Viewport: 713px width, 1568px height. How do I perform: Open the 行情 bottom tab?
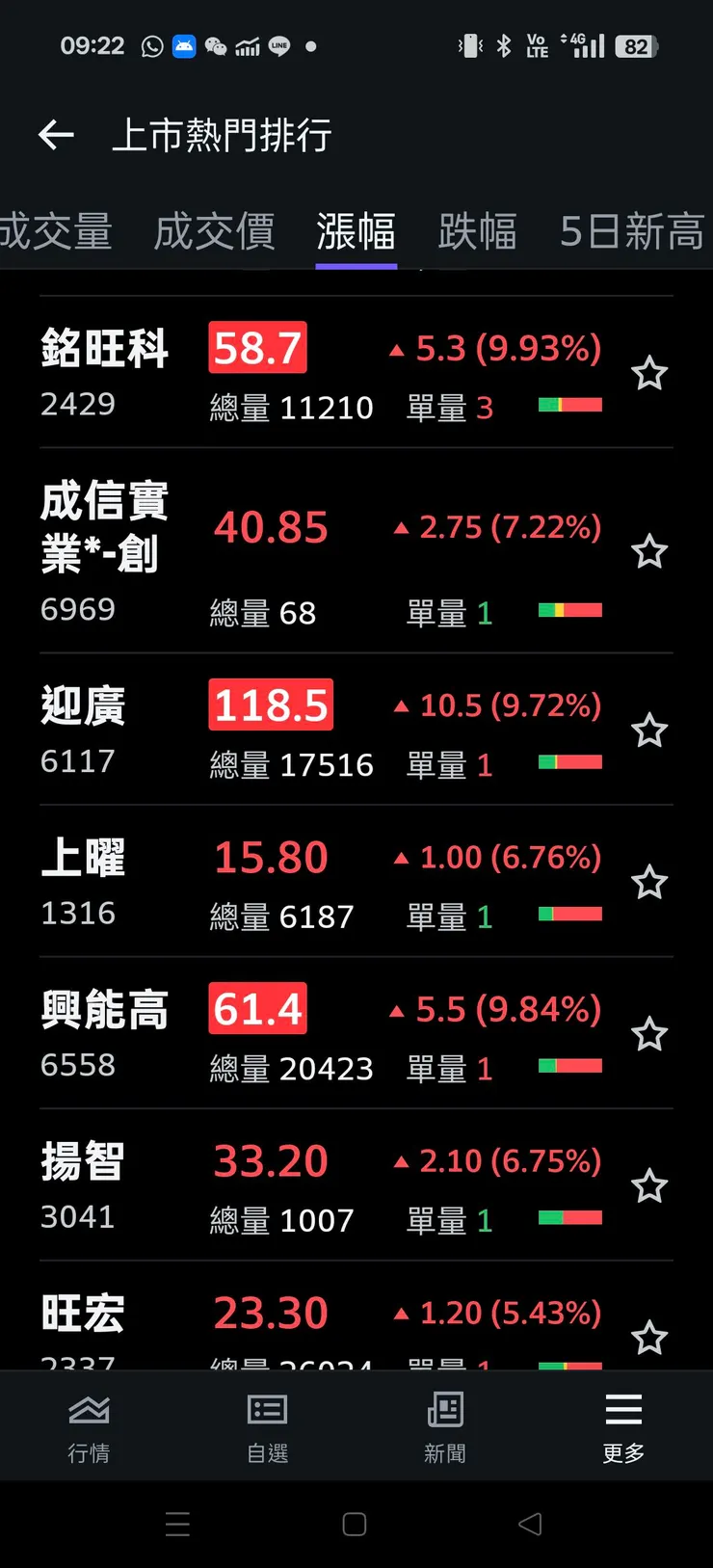(89, 1427)
